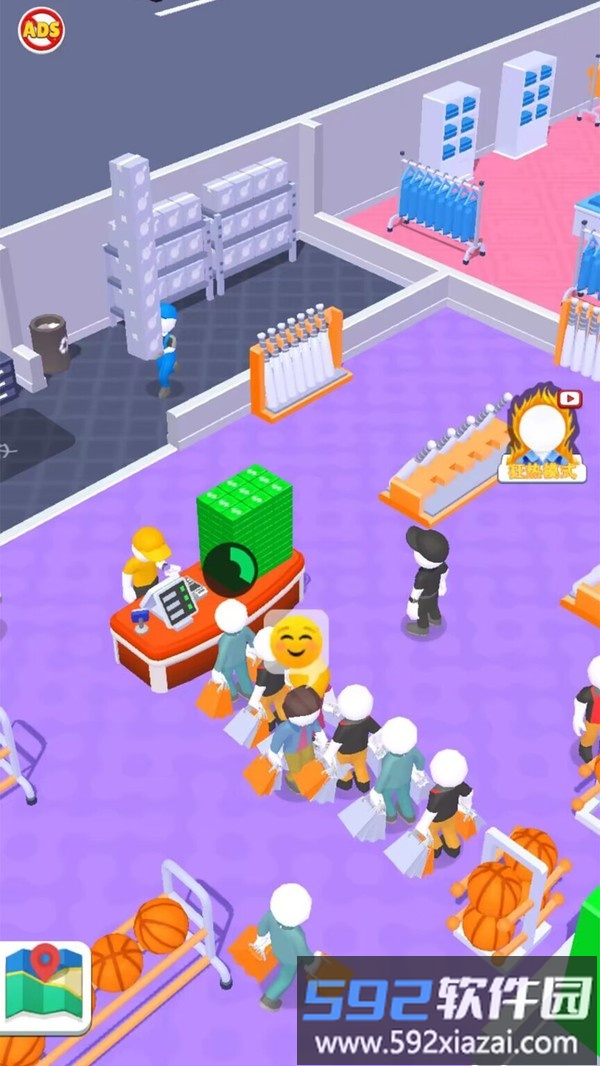Open the map icon
The width and height of the screenshot is (600, 1066).
tap(44, 986)
